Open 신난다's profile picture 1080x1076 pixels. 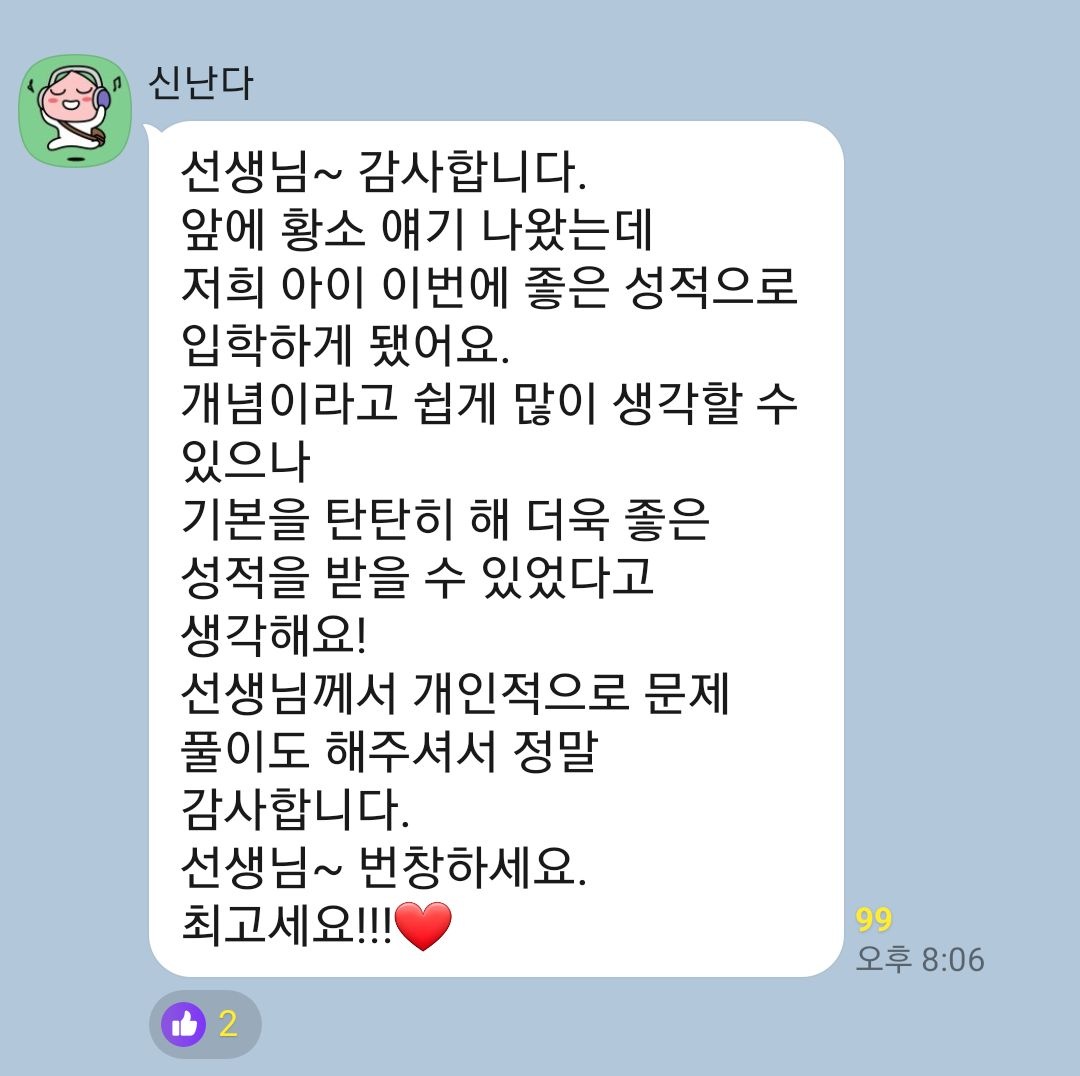point(71,111)
